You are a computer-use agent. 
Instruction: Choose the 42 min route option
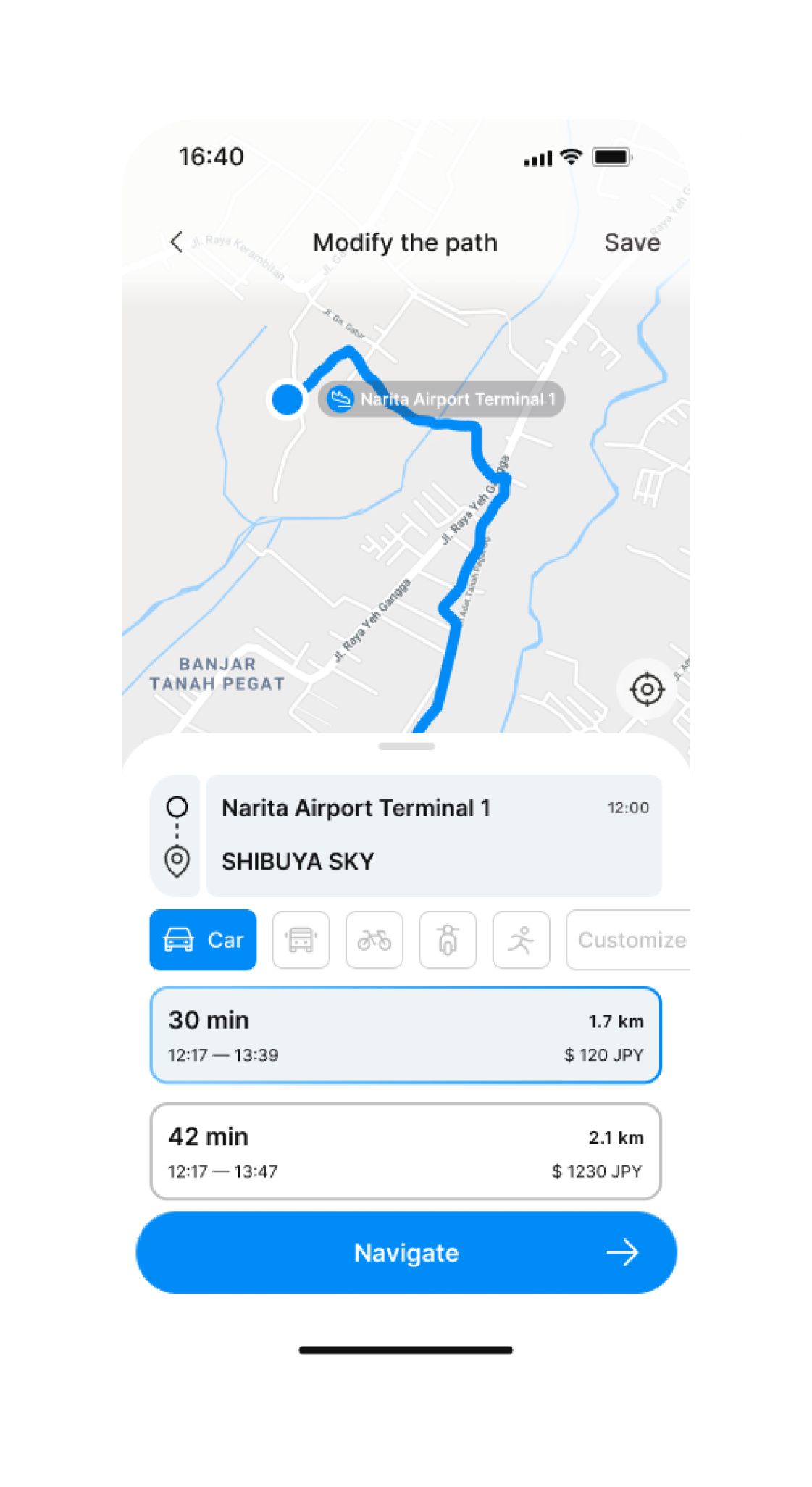406,1151
